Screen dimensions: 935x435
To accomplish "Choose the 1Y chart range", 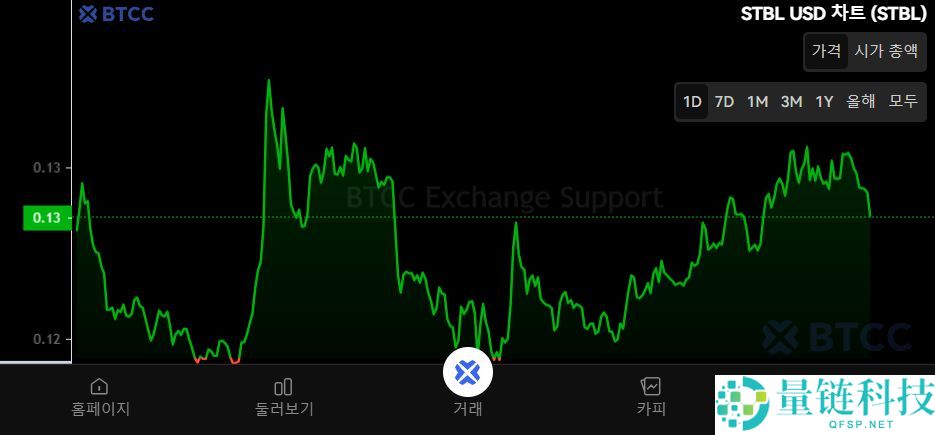I will click(x=824, y=101).
